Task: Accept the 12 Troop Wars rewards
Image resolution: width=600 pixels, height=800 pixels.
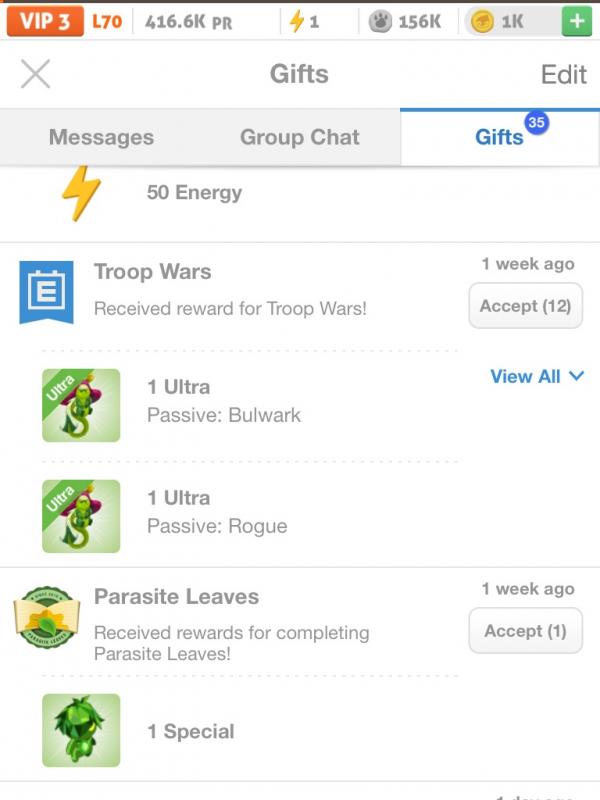Action: coord(525,306)
